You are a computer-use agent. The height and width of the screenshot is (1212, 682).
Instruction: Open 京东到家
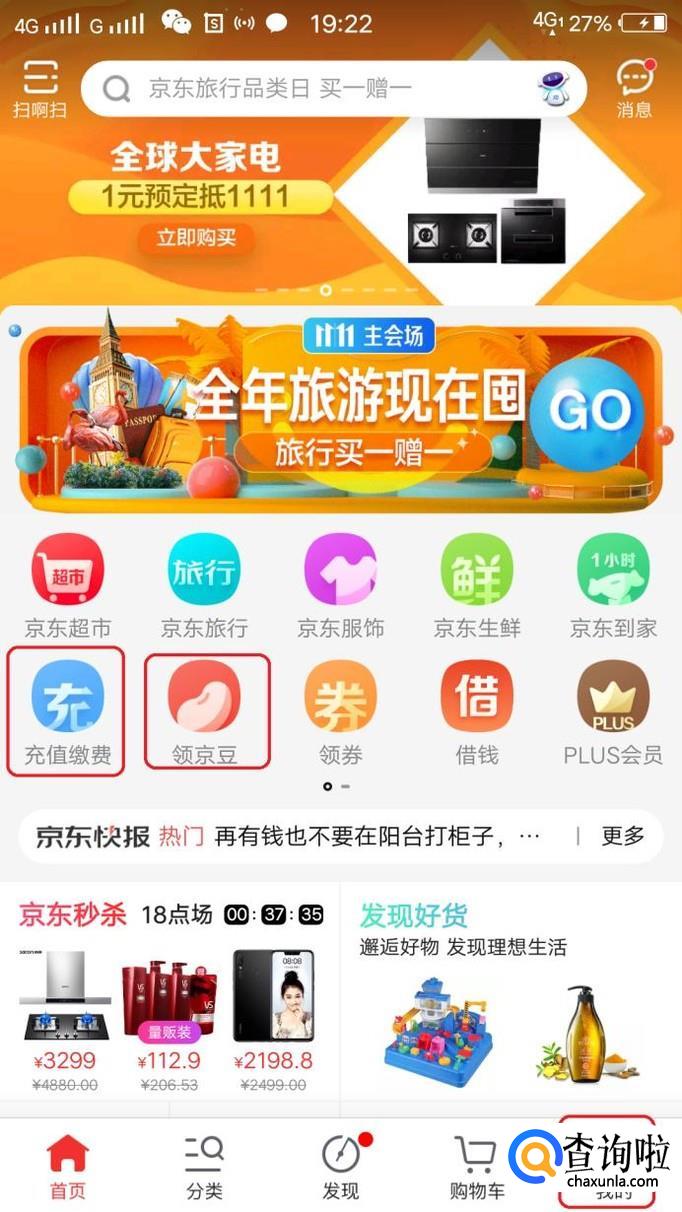point(613,585)
